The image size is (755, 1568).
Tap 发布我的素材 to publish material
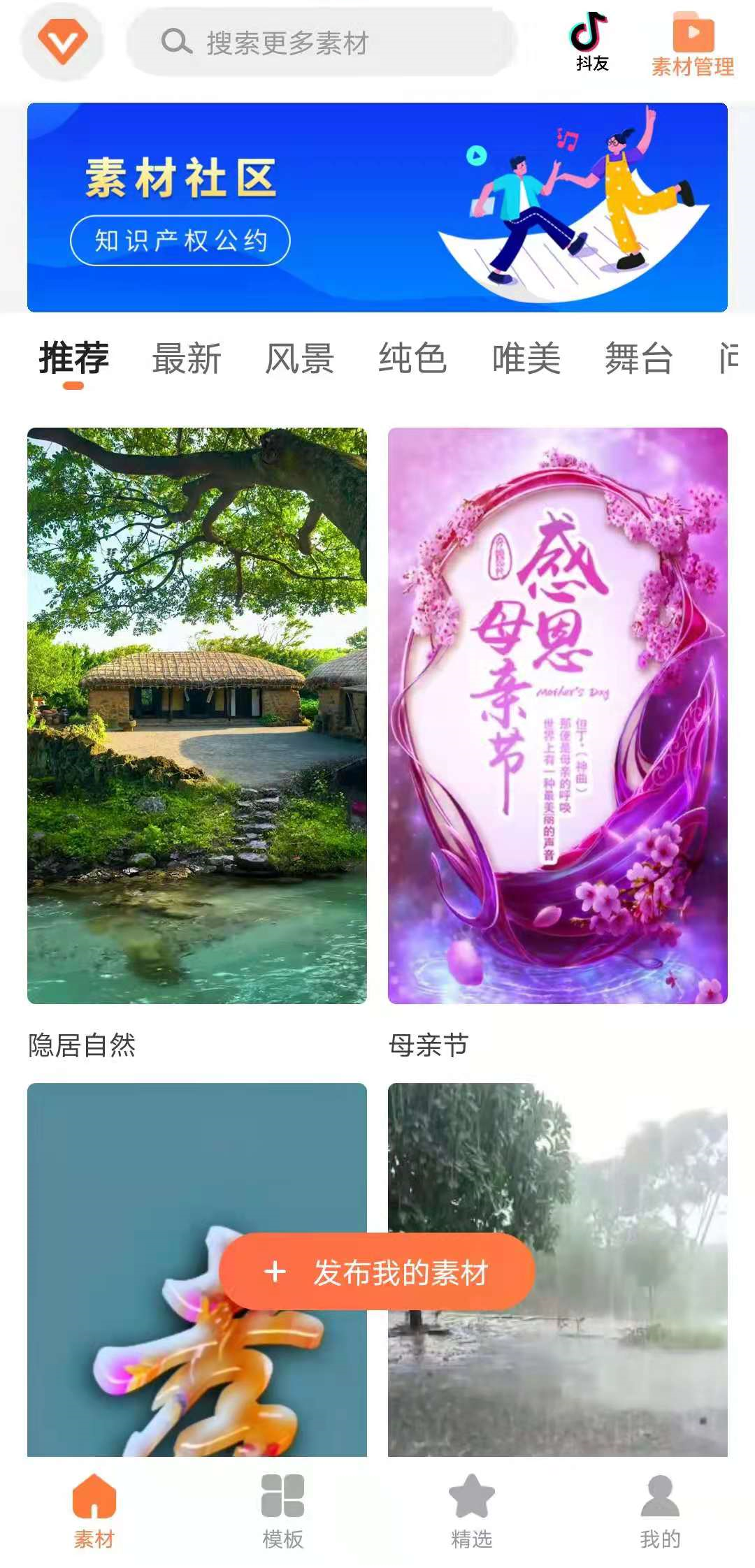(377, 1272)
